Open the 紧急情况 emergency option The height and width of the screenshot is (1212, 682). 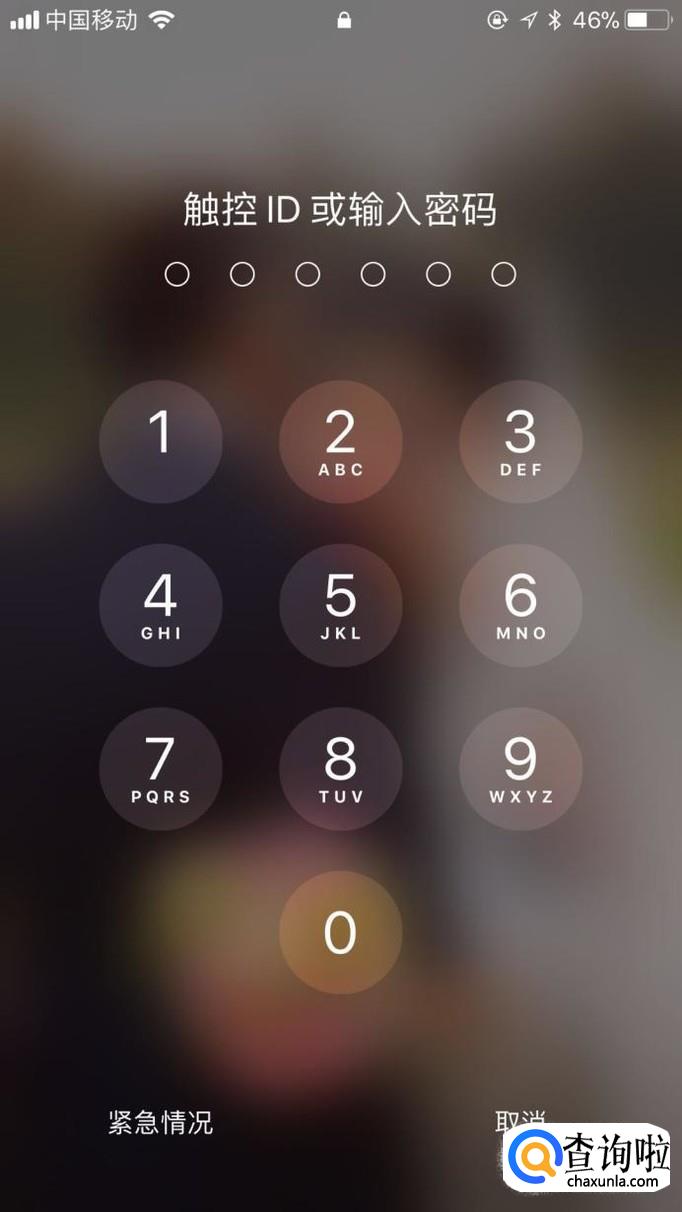pos(160,1122)
